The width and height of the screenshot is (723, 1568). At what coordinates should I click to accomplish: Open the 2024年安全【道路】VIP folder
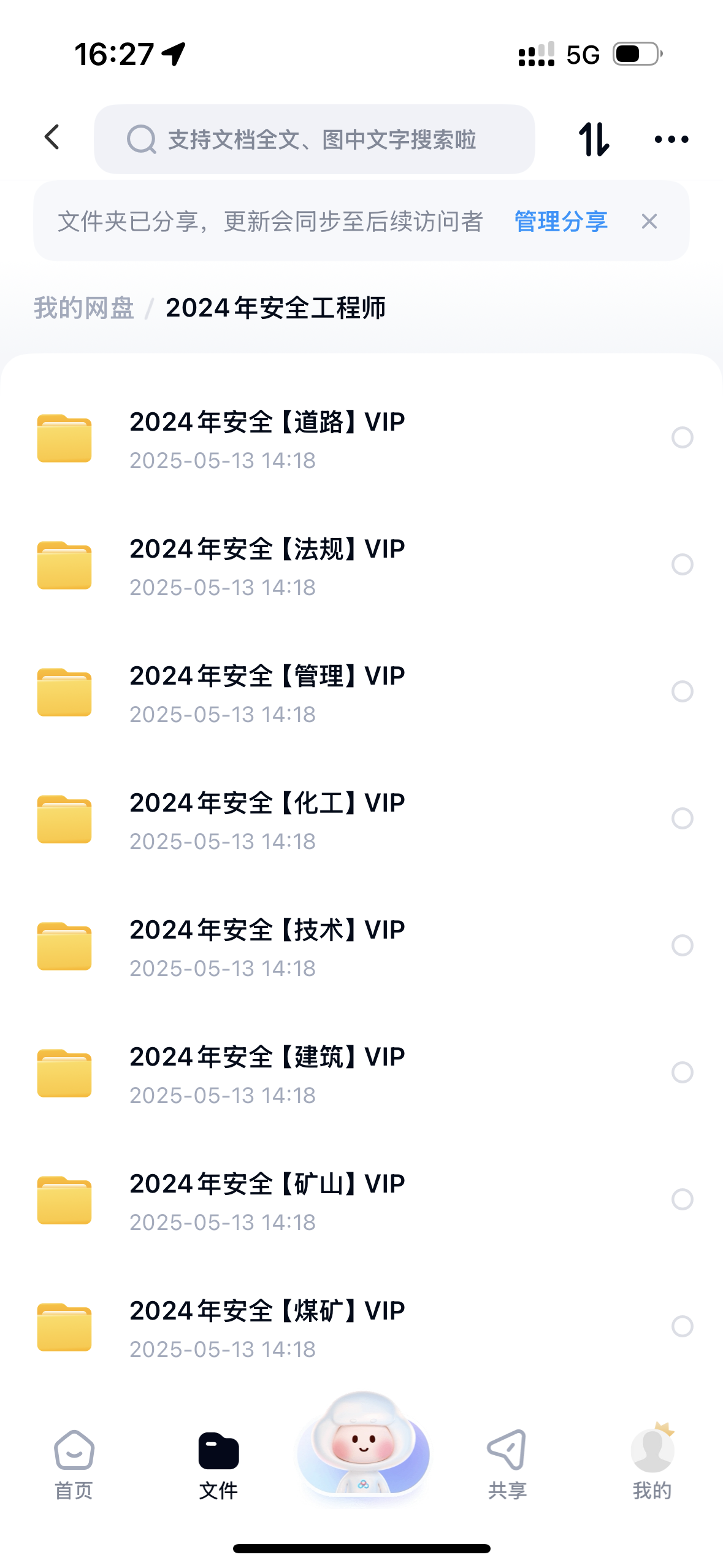tap(267, 438)
